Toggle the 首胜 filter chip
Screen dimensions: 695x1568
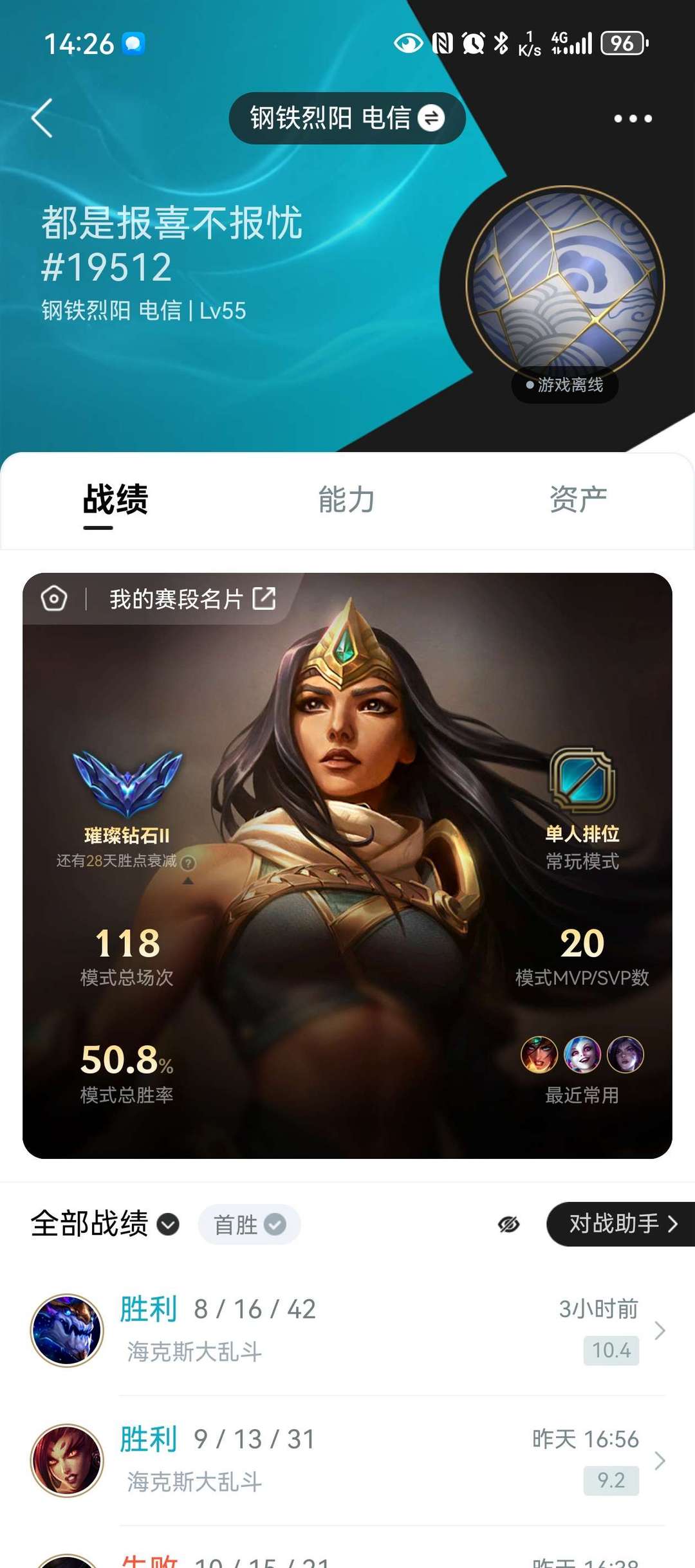[x=249, y=1225]
